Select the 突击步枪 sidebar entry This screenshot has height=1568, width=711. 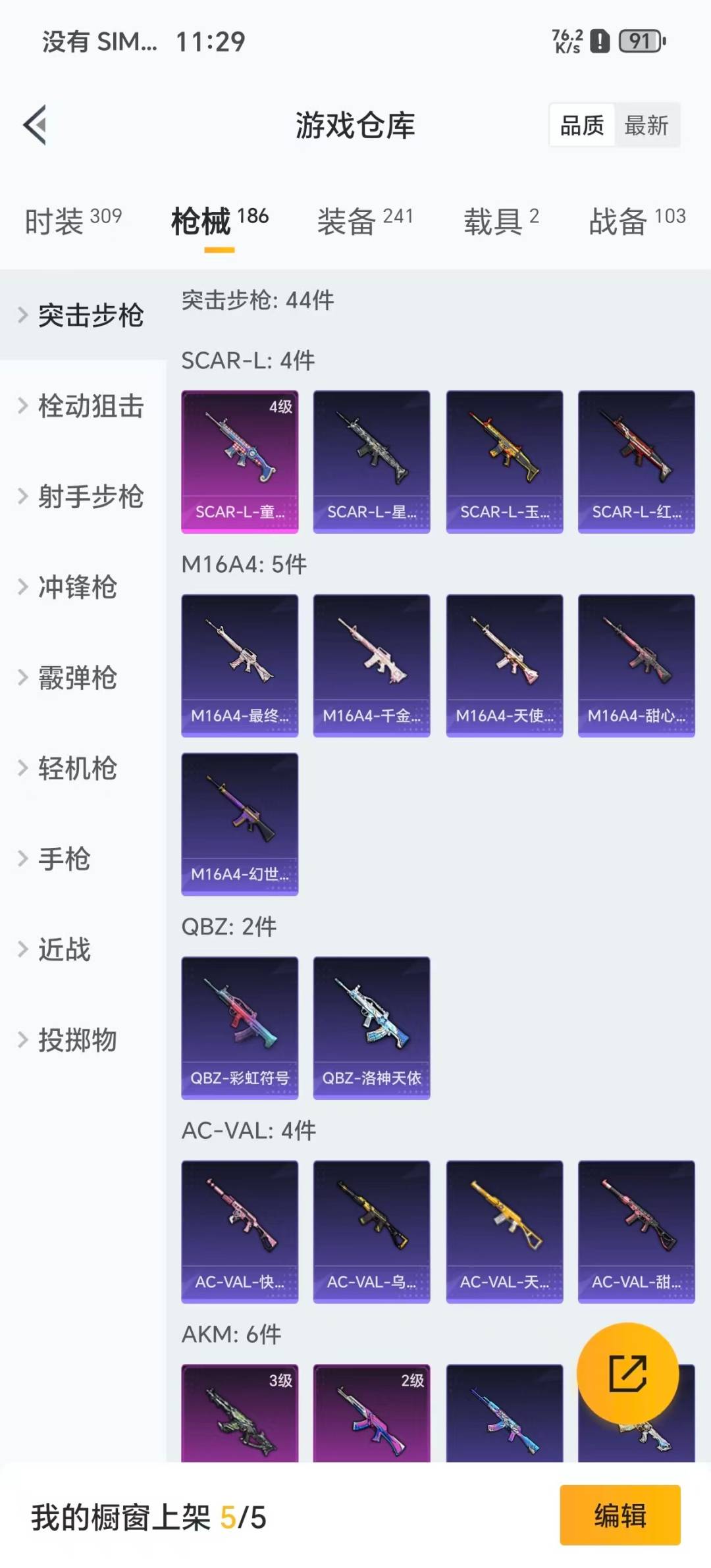[x=91, y=315]
